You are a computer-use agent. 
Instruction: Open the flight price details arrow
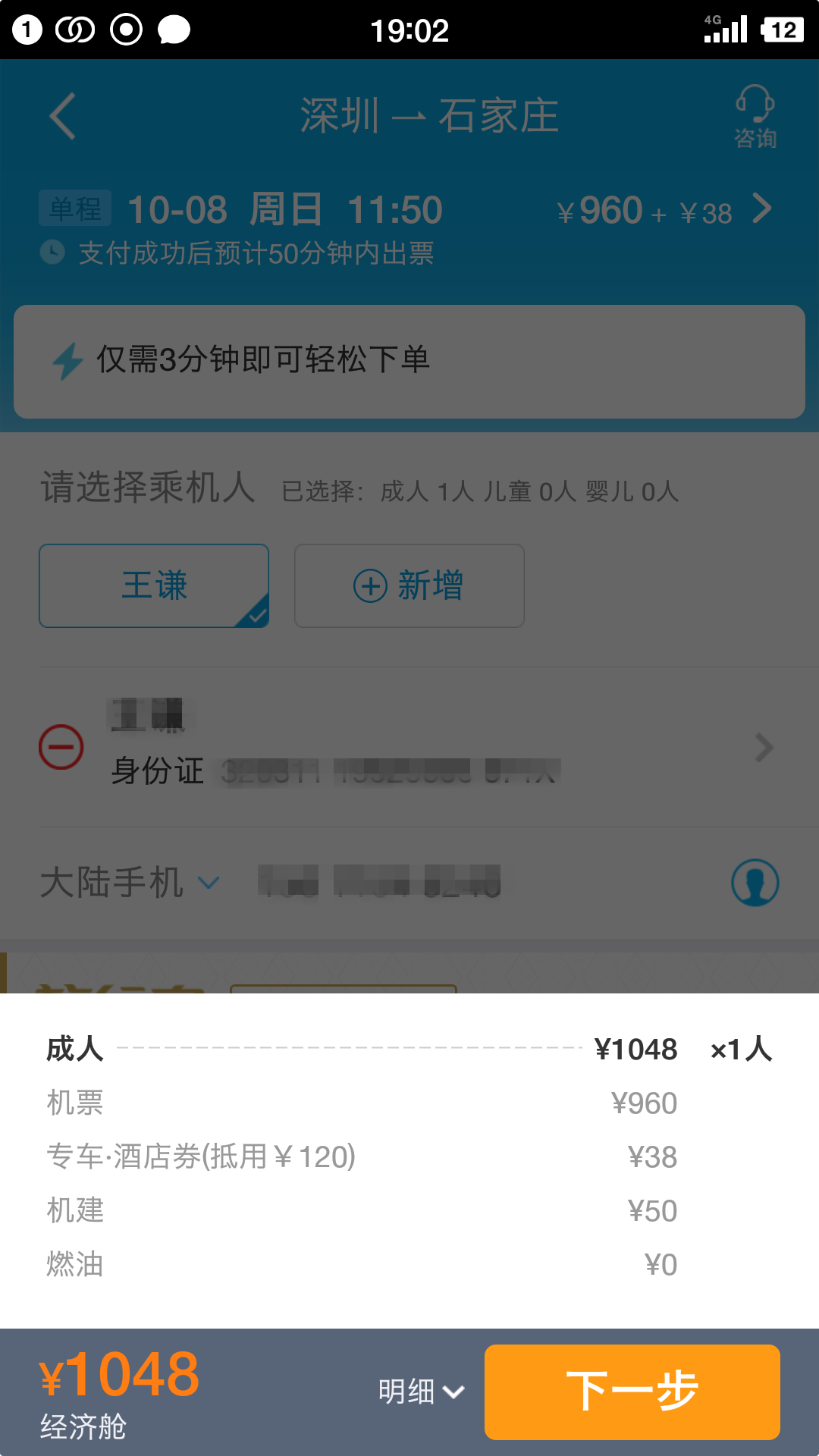click(x=761, y=209)
